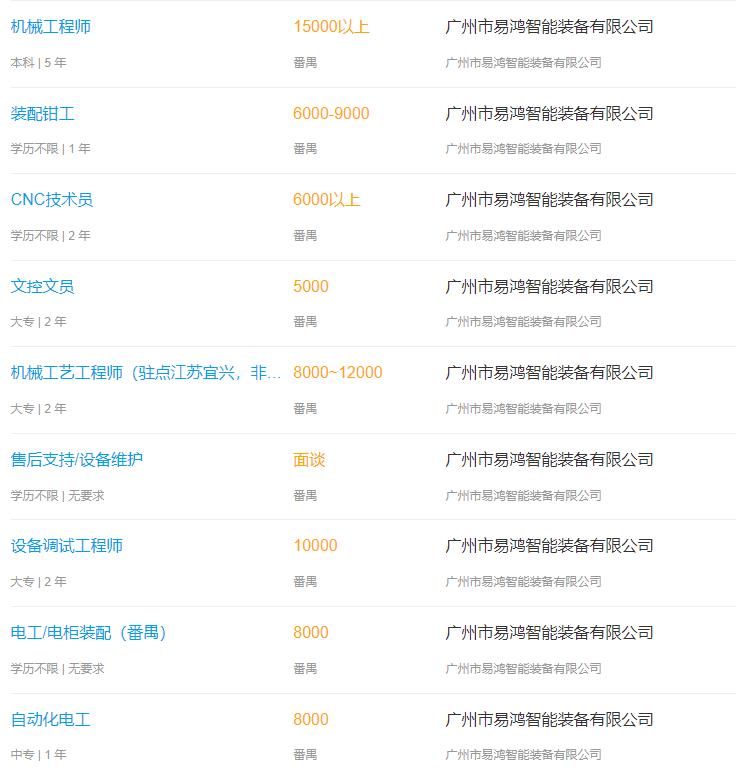Open the 设备调试工程师 listing
This screenshot has width=738, height=779.
pyautogui.click(x=67, y=546)
